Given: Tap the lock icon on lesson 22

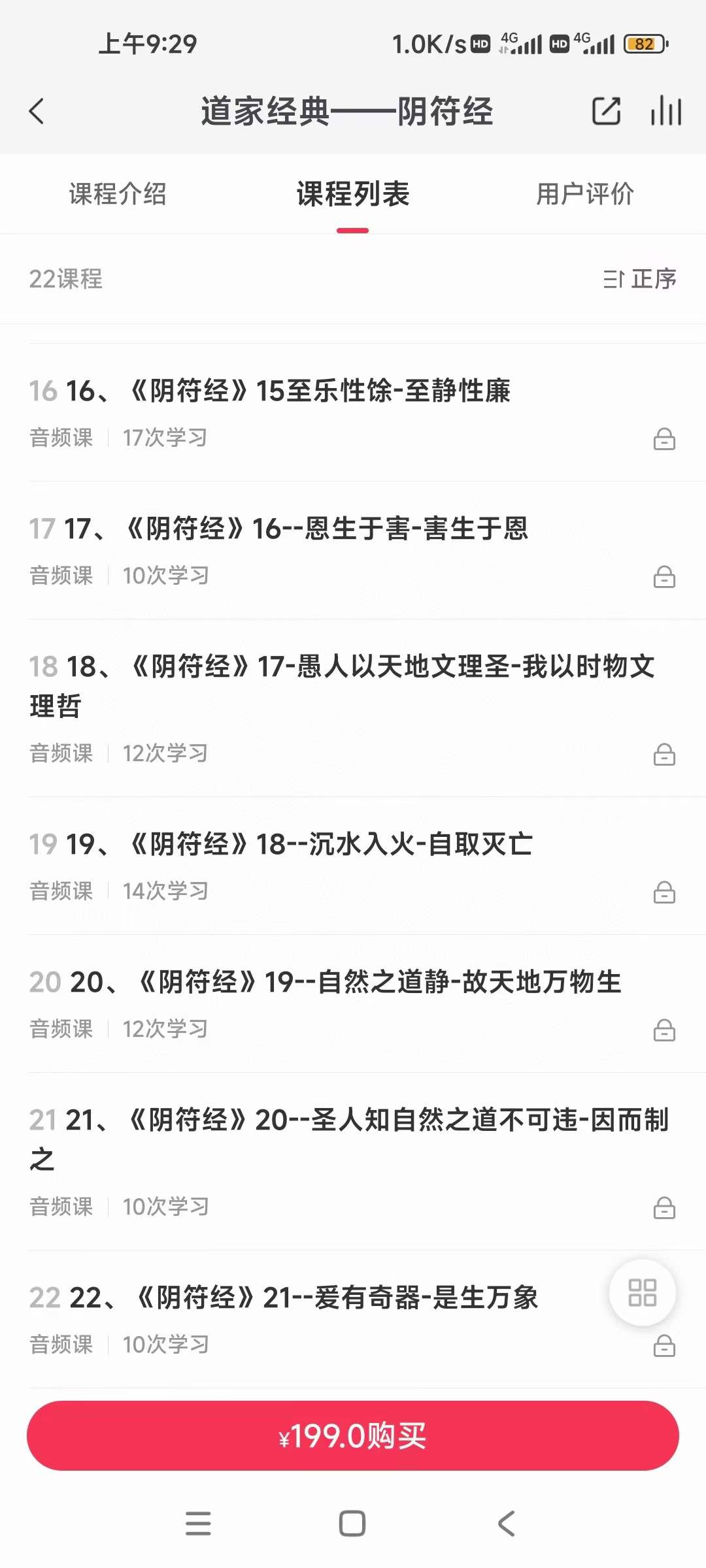Looking at the screenshot, I should (x=664, y=1345).
